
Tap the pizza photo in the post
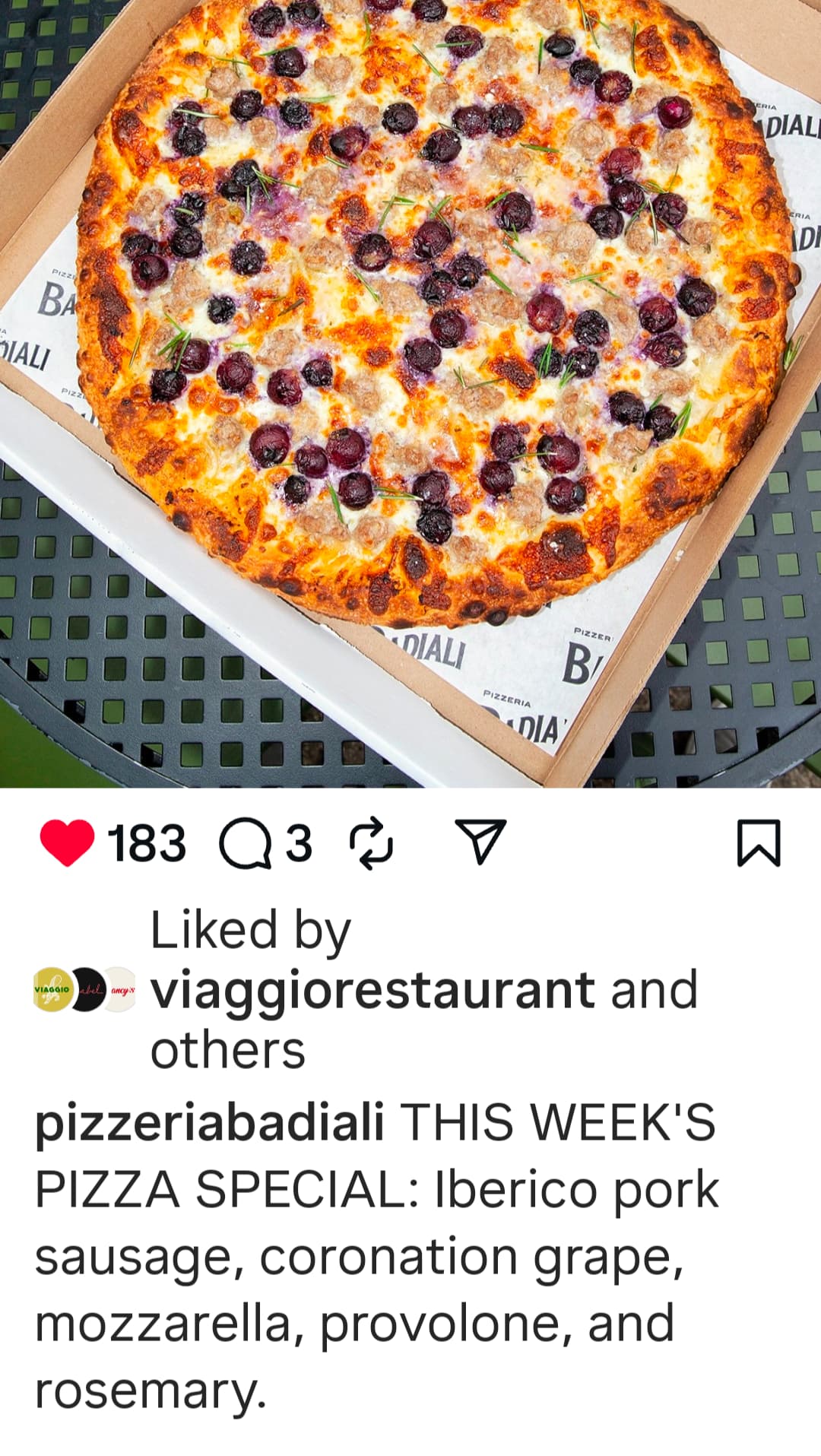pos(410,342)
